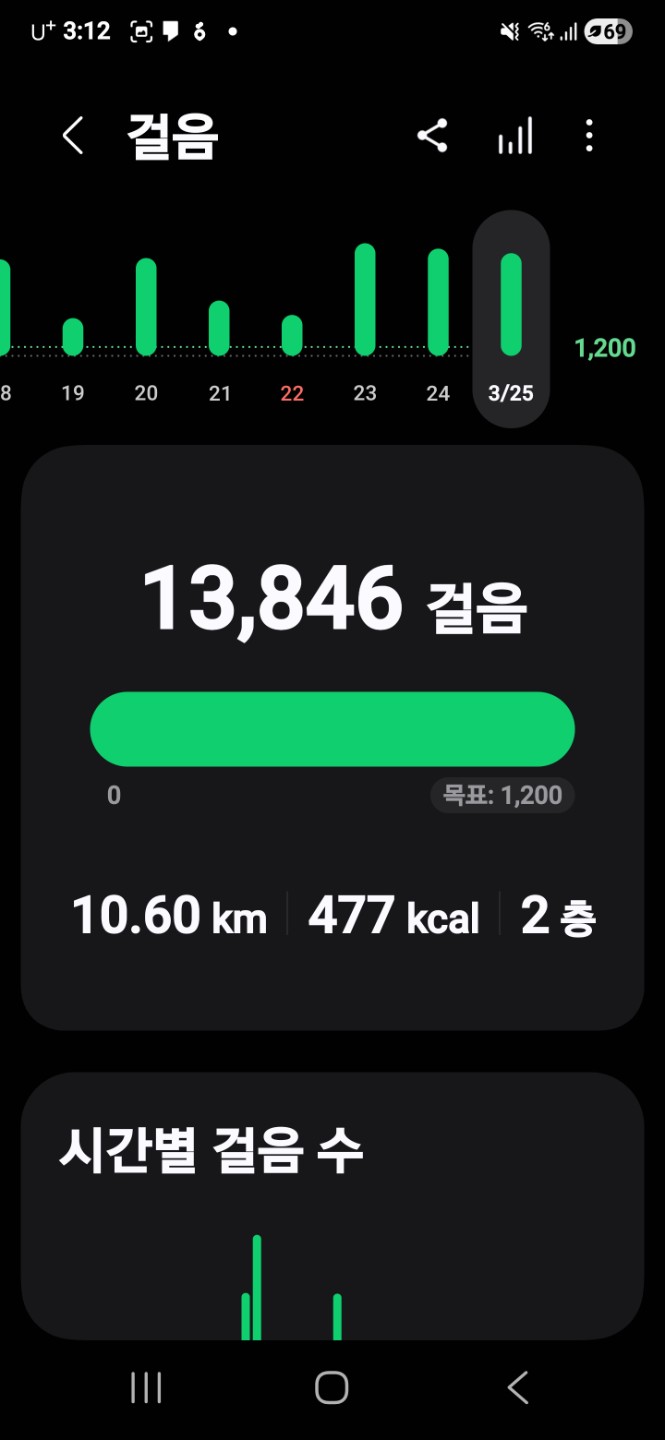
Task: Select the day 24 step bar
Action: pyautogui.click(x=438, y=302)
